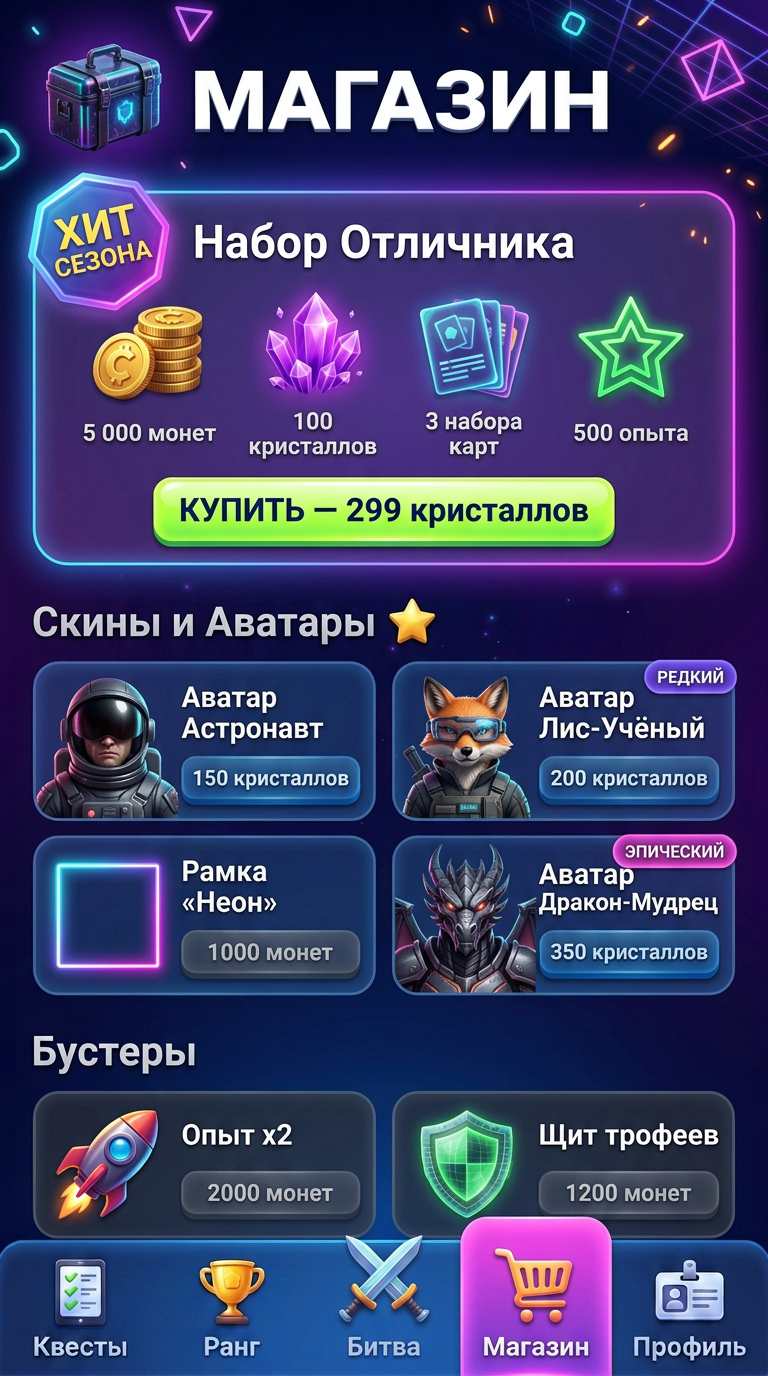Viewport: 768px width, 1376px height.
Task: Buy the Опыт x2 booster for 2000 монет
Action: (x=270, y=1193)
